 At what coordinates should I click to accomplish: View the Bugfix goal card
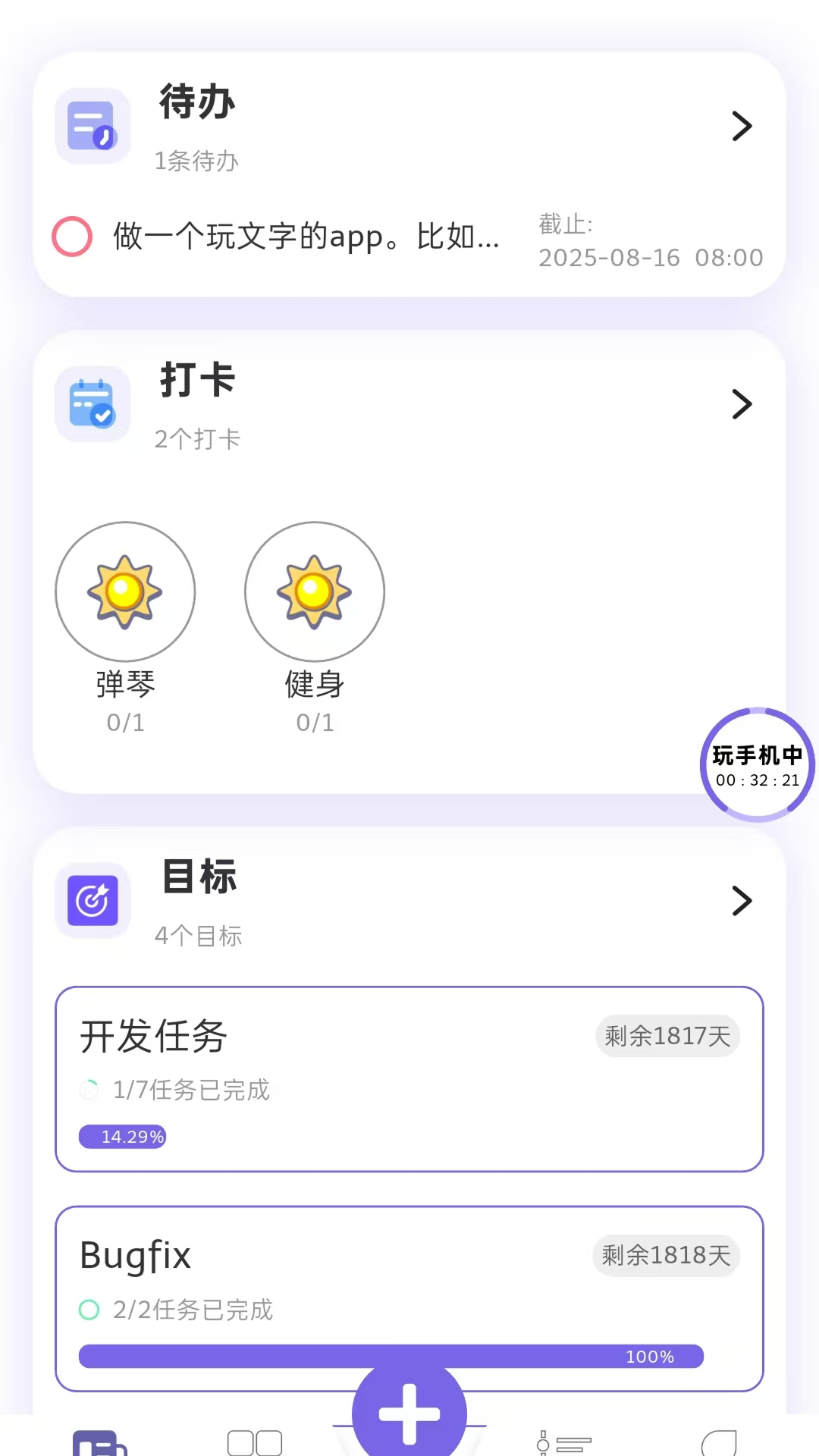[x=409, y=1298]
